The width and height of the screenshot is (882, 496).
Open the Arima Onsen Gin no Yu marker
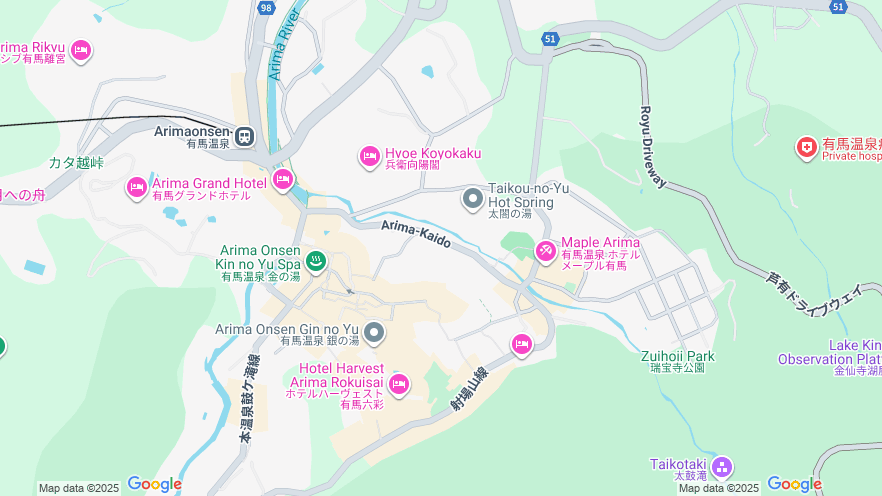pyautogui.click(x=374, y=332)
